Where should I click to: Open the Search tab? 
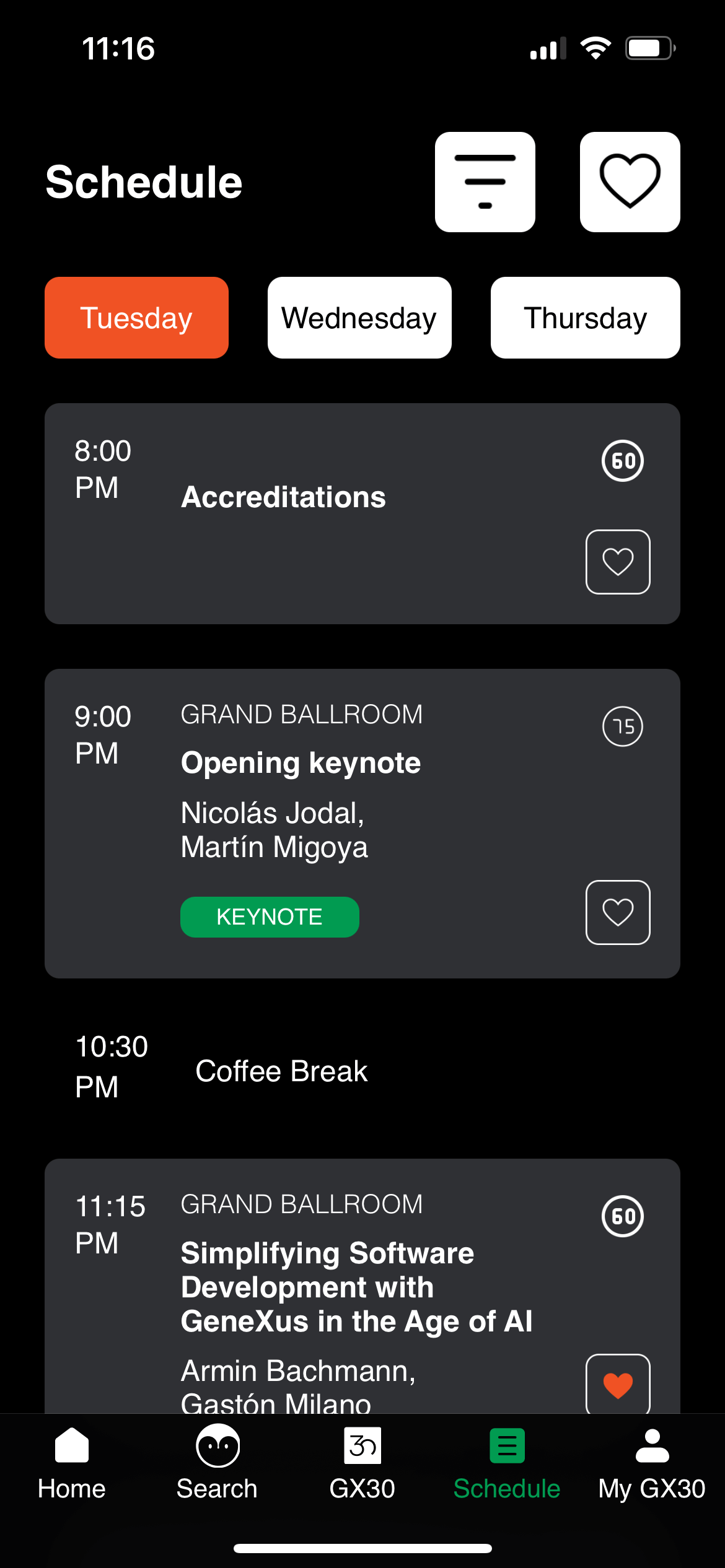[217, 1464]
